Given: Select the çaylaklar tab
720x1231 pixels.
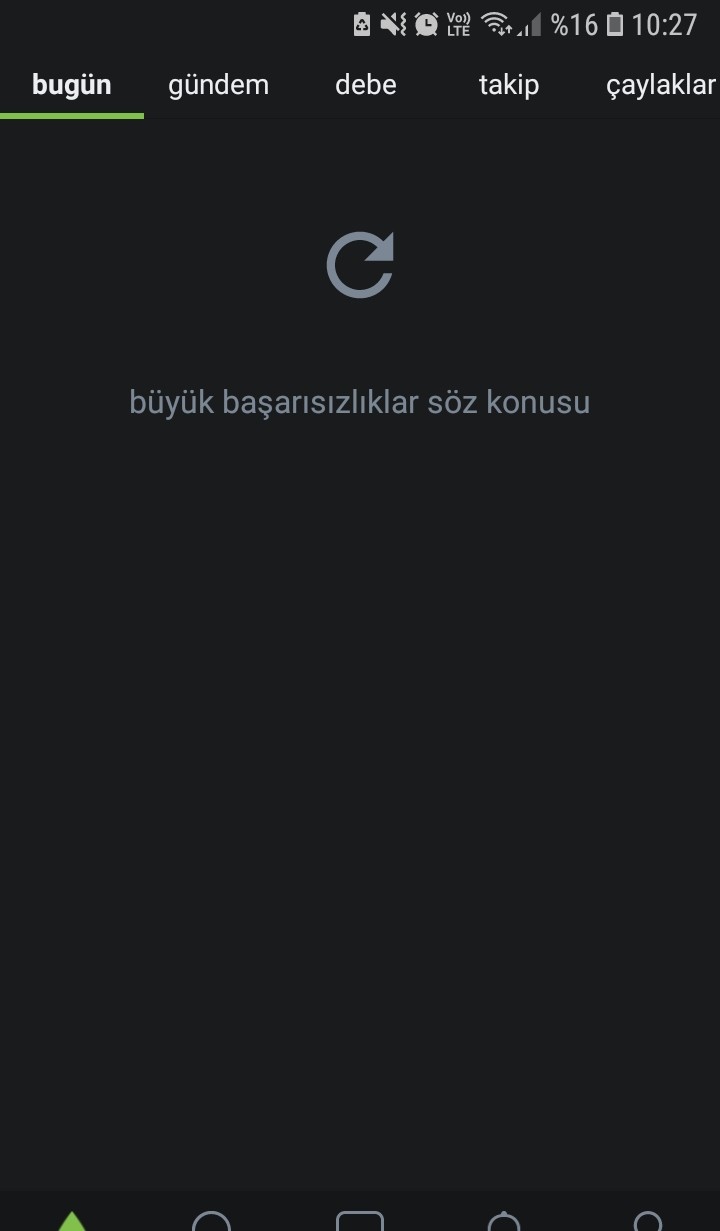Looking at the screenshot, I should coord(660,85).
